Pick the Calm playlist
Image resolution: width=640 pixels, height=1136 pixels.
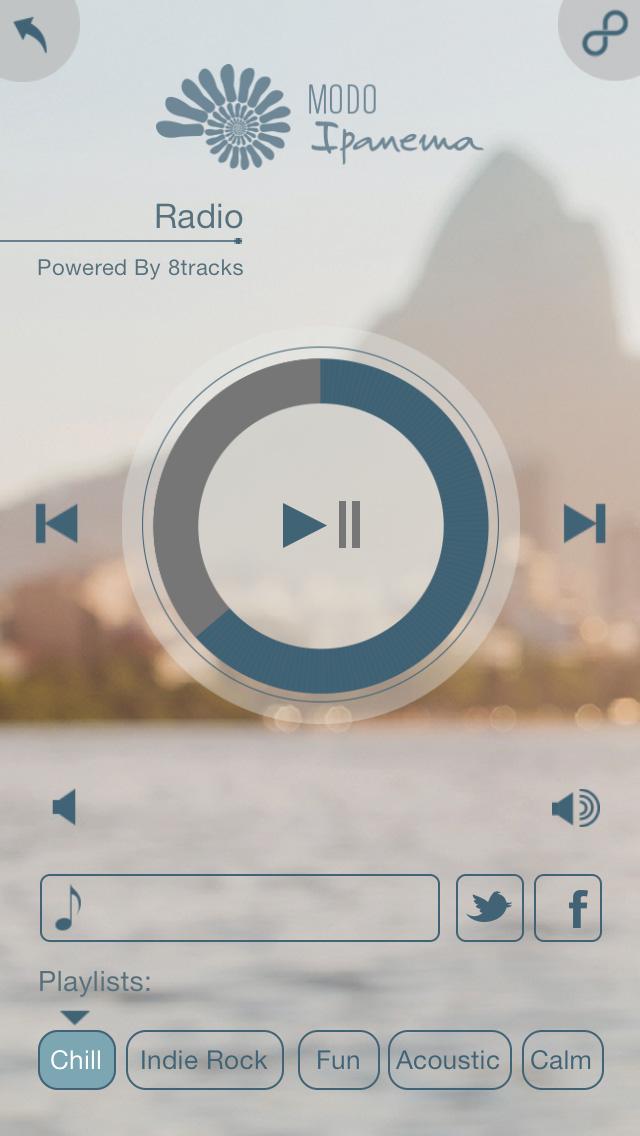(x=562, y=1060)
